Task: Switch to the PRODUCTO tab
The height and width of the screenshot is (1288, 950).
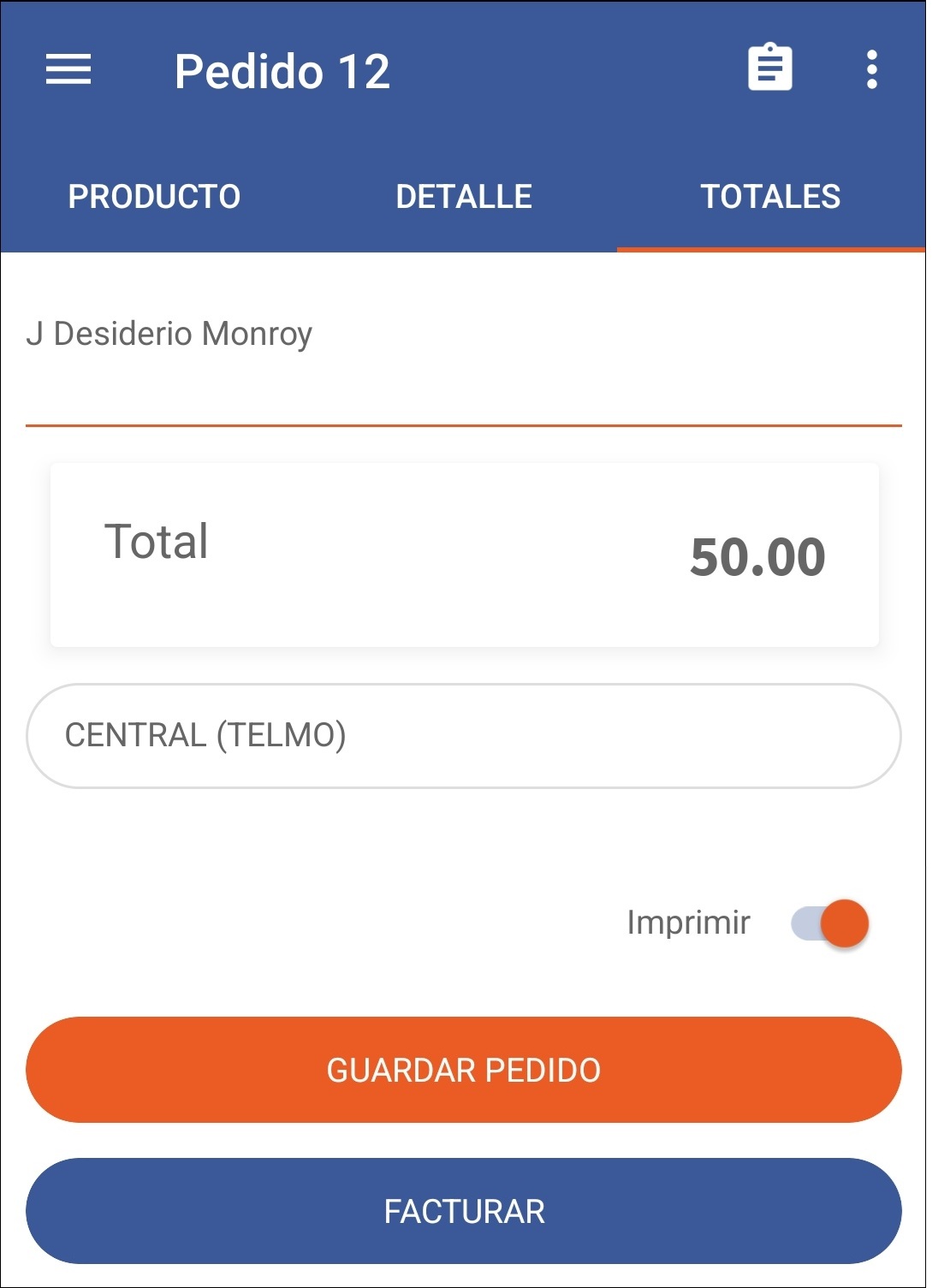Action: 155,196
